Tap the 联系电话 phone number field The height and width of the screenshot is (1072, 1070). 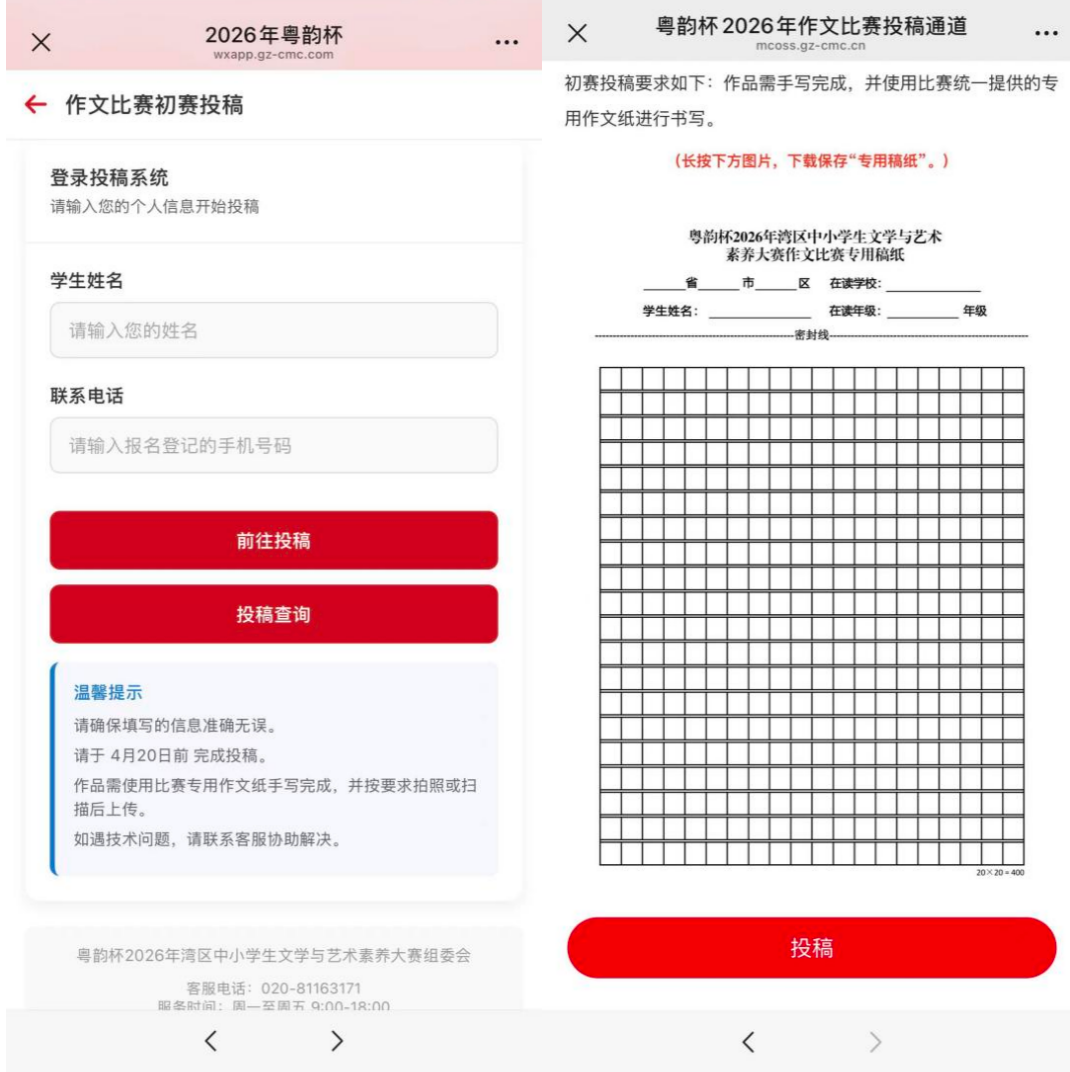[273, 445]
